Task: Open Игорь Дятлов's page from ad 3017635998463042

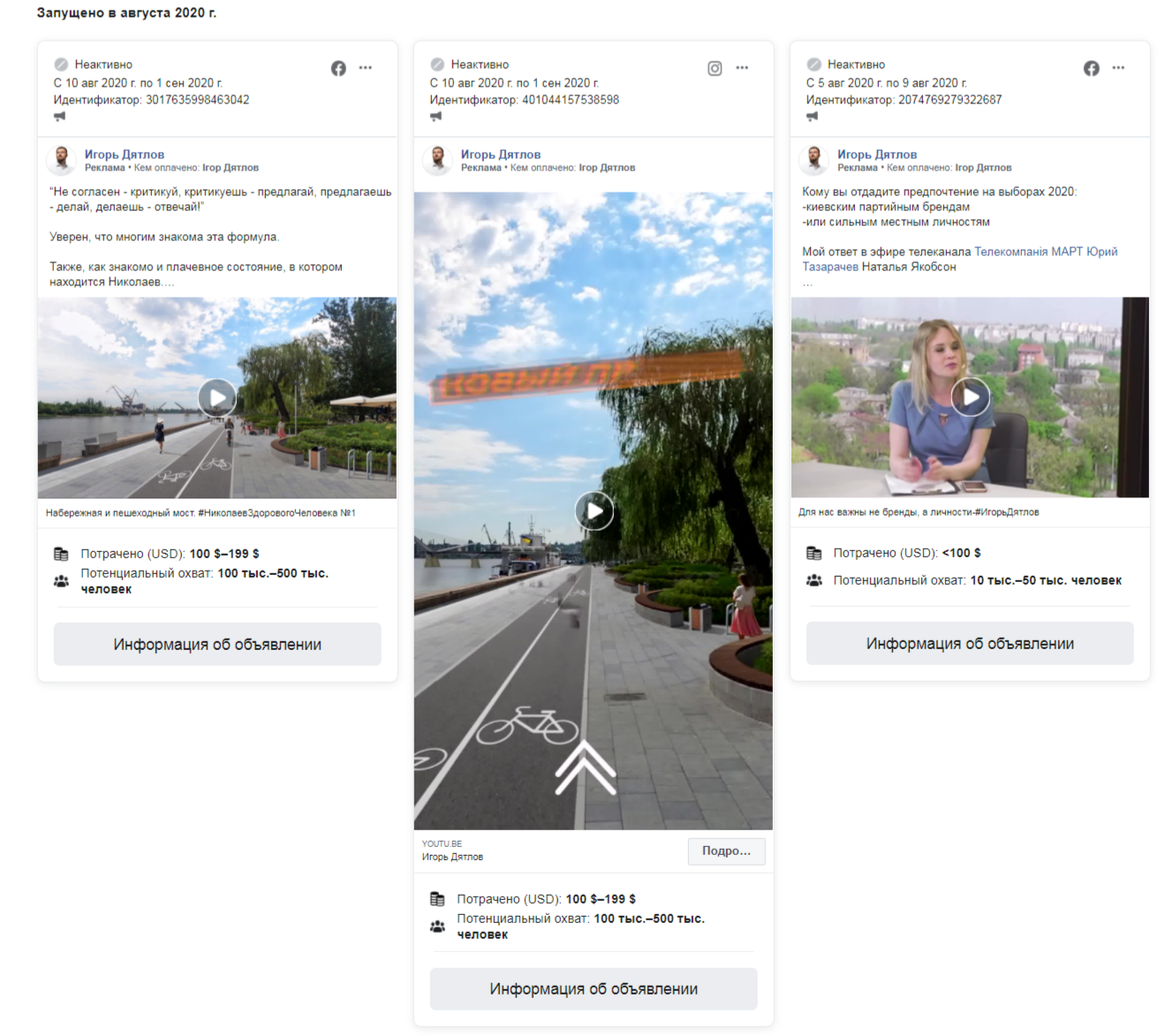Action: (x=124, y=155)
